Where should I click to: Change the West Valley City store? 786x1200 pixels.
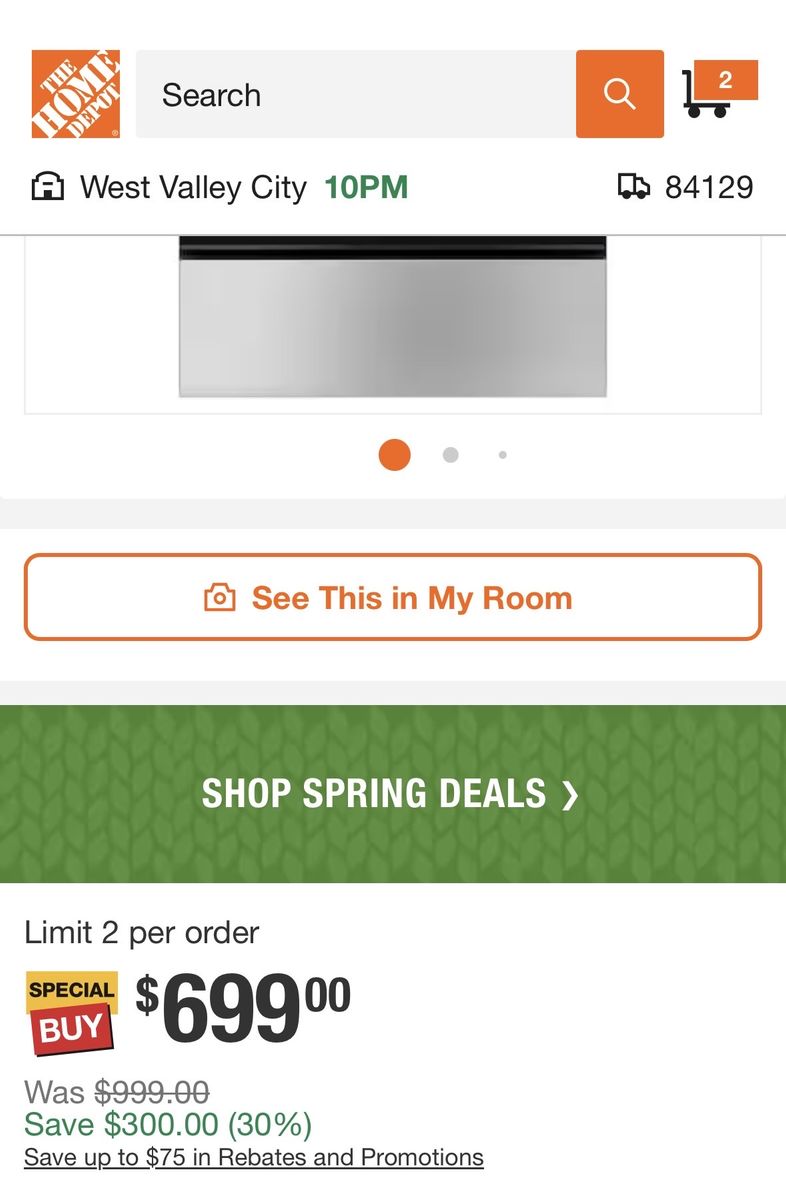[x=193, y=187]
